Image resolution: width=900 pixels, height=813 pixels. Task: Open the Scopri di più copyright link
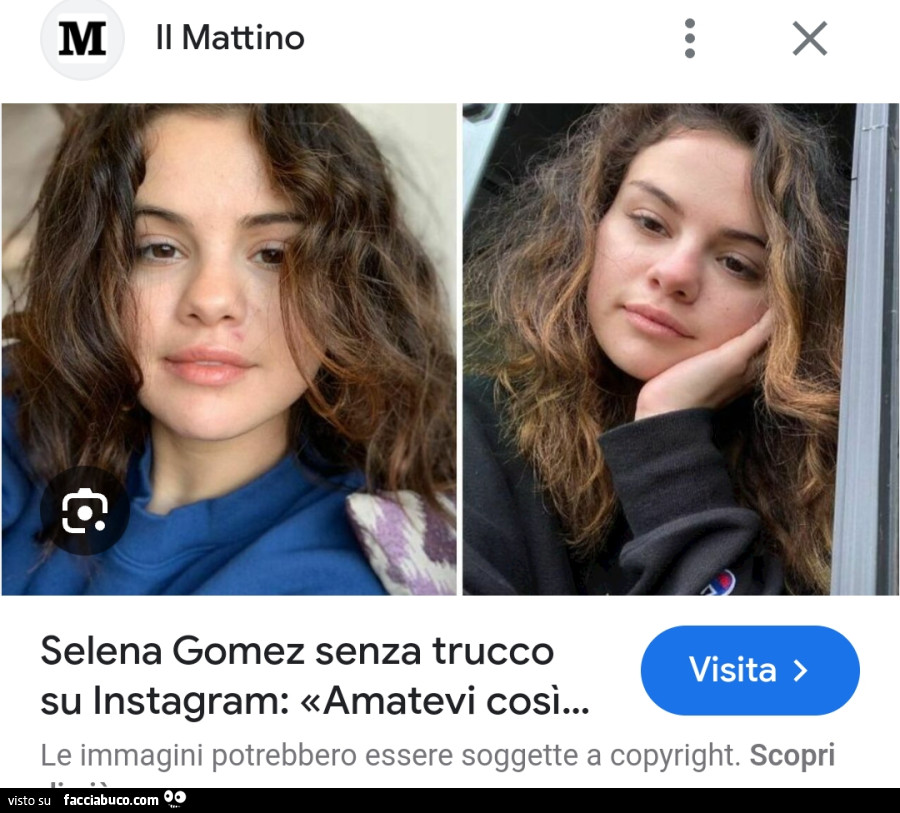791,756
